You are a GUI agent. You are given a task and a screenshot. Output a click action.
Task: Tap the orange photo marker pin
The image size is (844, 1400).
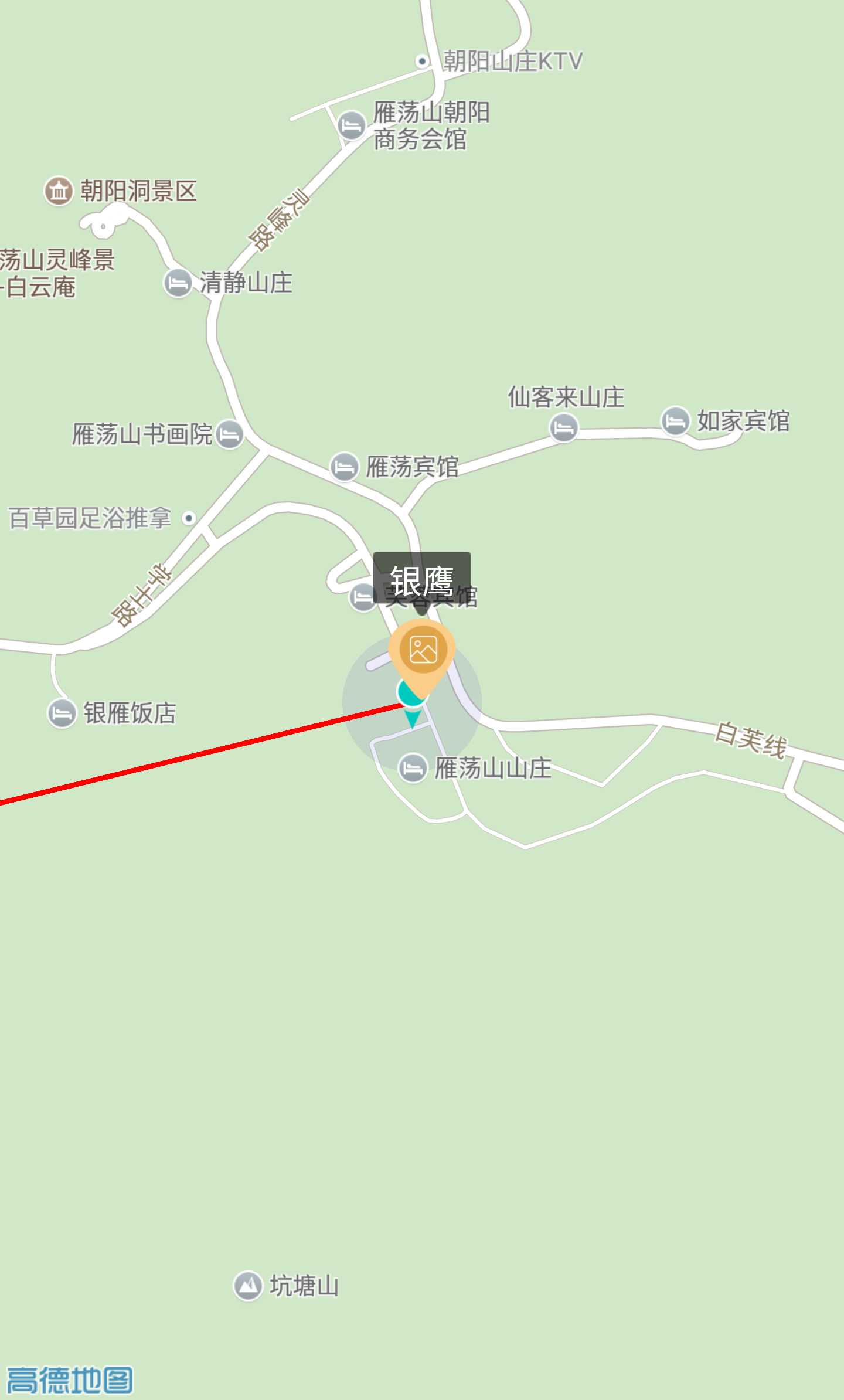pos(422,651)
